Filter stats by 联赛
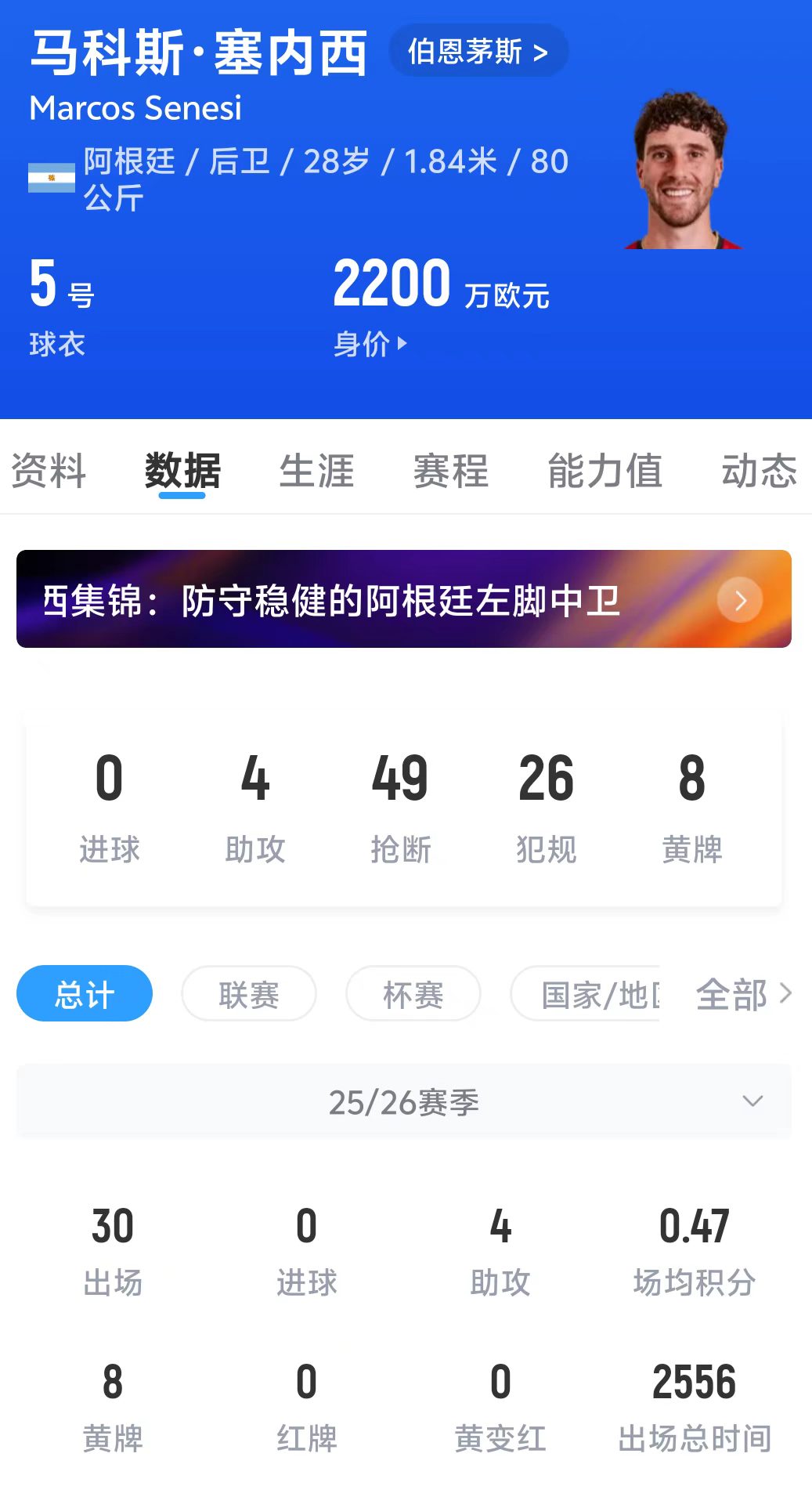This screenshot has width=812, height=1504. pyautogui.click(x=249, y=994)
